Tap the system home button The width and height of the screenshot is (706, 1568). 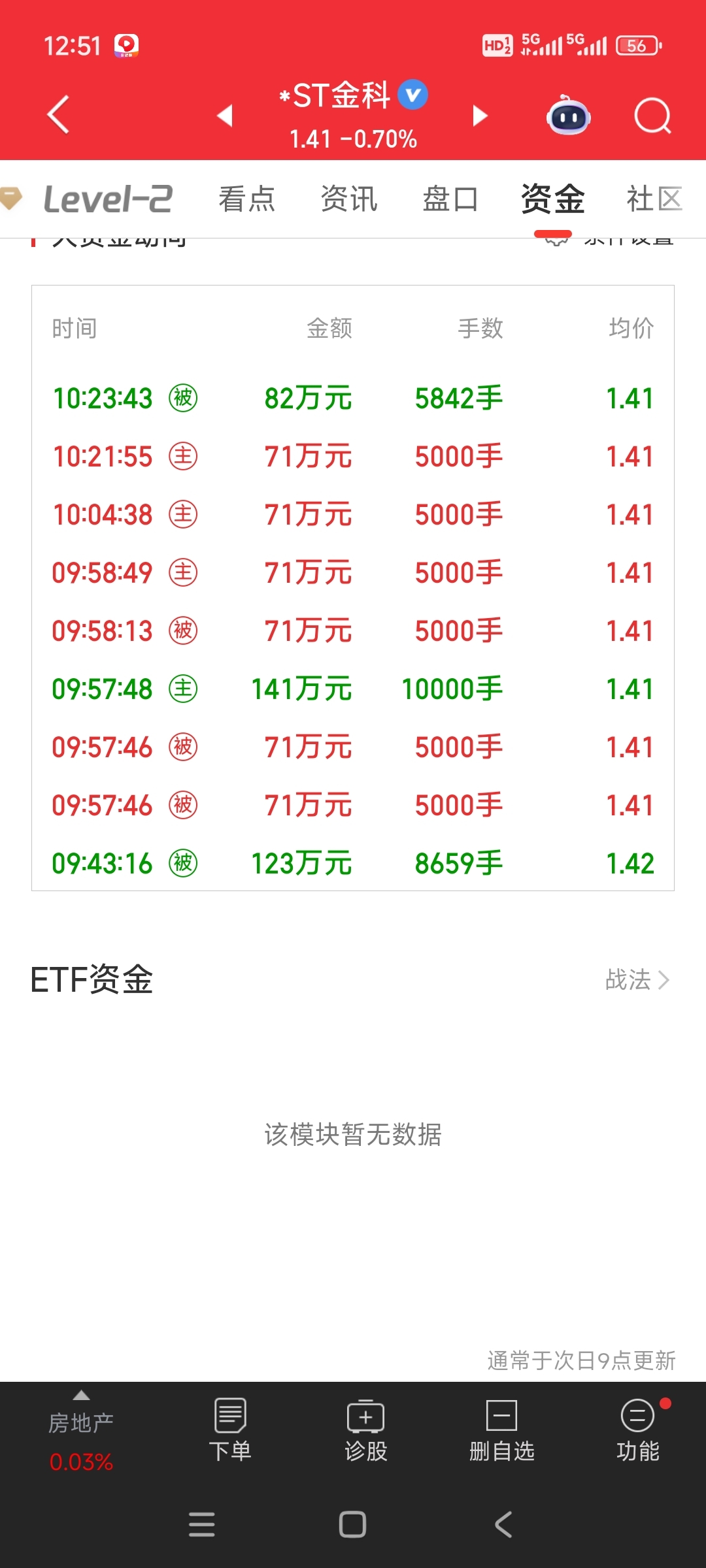pos(352,1525)
